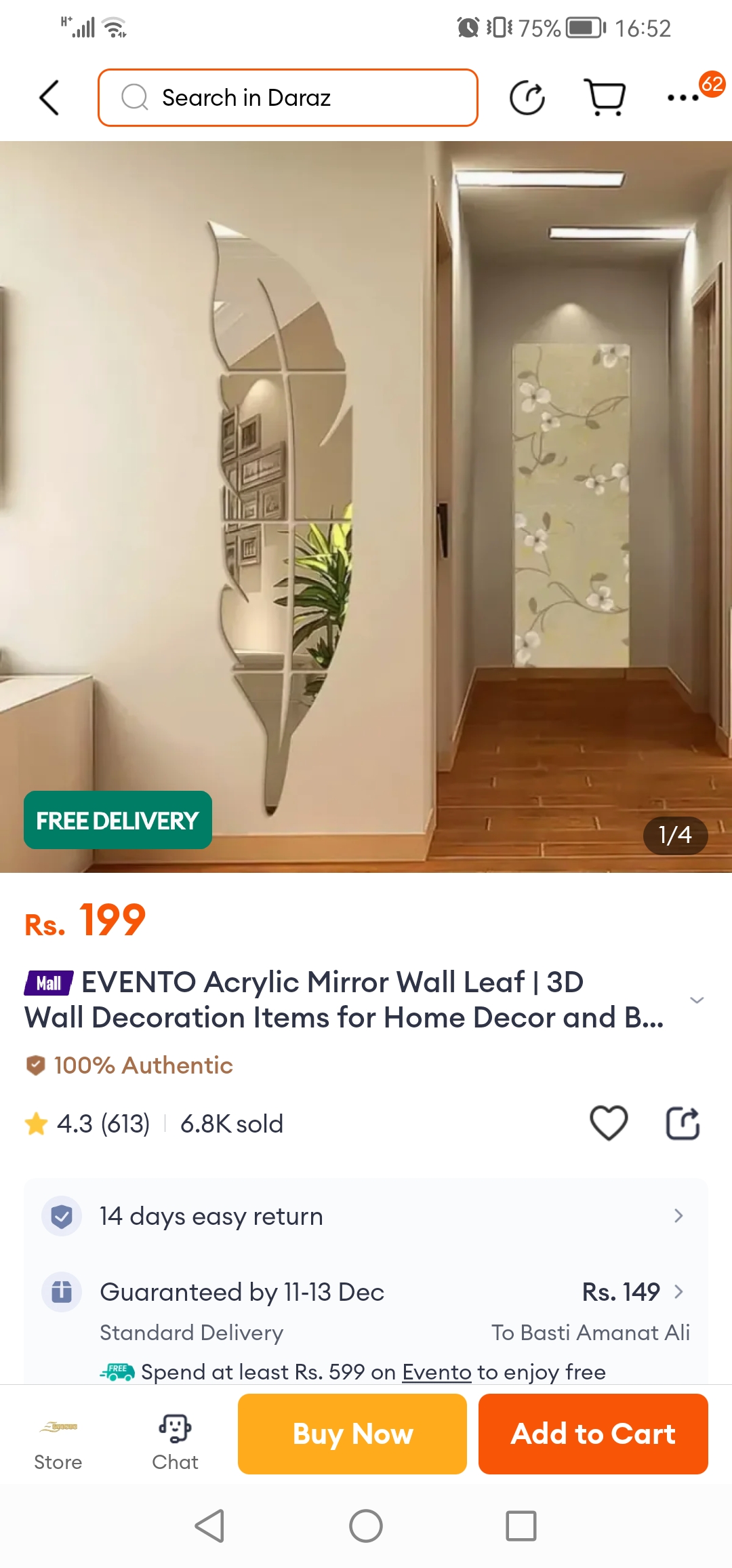Open the three-dot overflow menu
This screenshot has height=1568, width=732.
pos(683,98)
